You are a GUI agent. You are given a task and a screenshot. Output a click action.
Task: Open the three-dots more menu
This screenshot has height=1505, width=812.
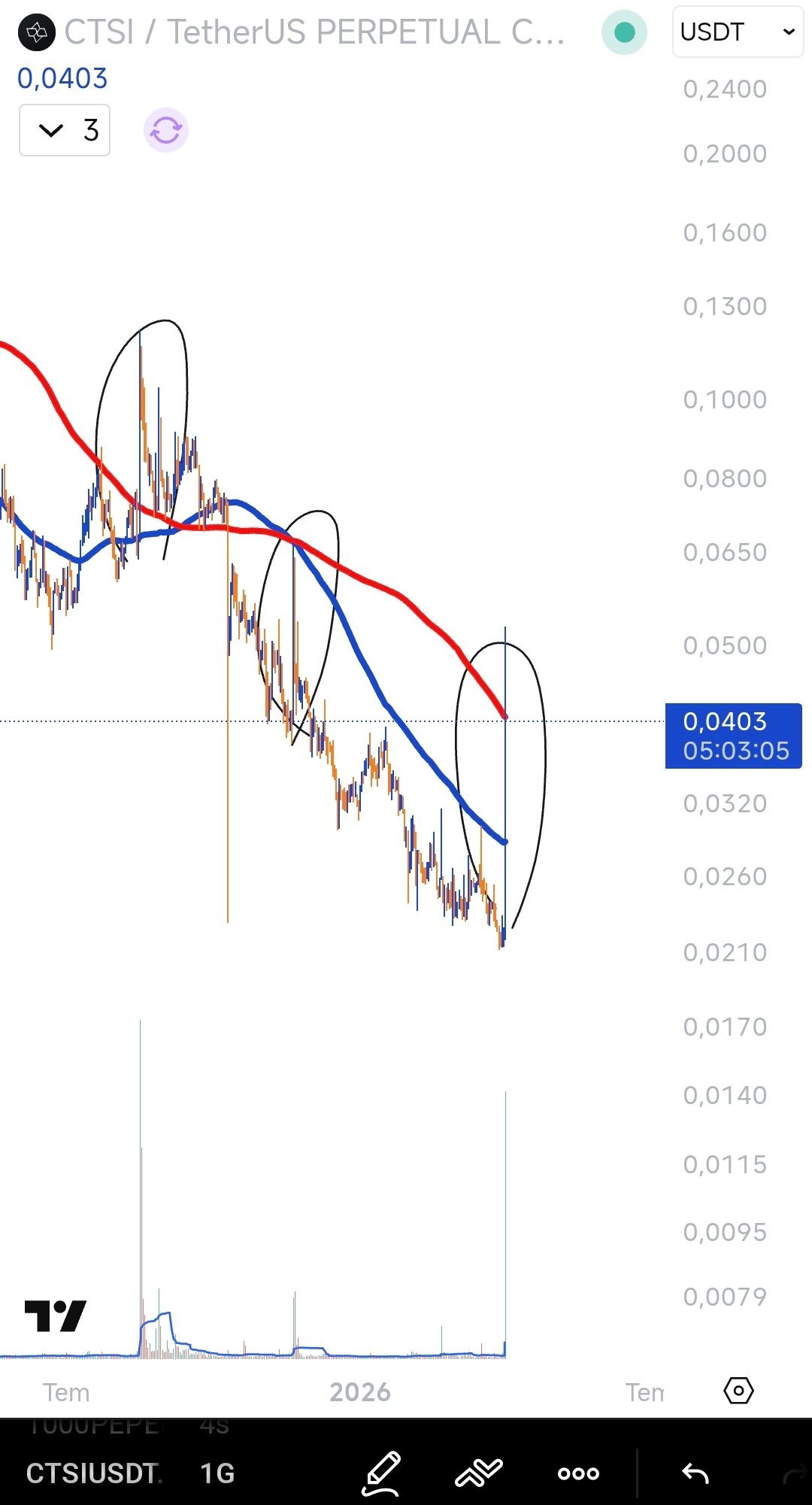(x=578, y=1473)
